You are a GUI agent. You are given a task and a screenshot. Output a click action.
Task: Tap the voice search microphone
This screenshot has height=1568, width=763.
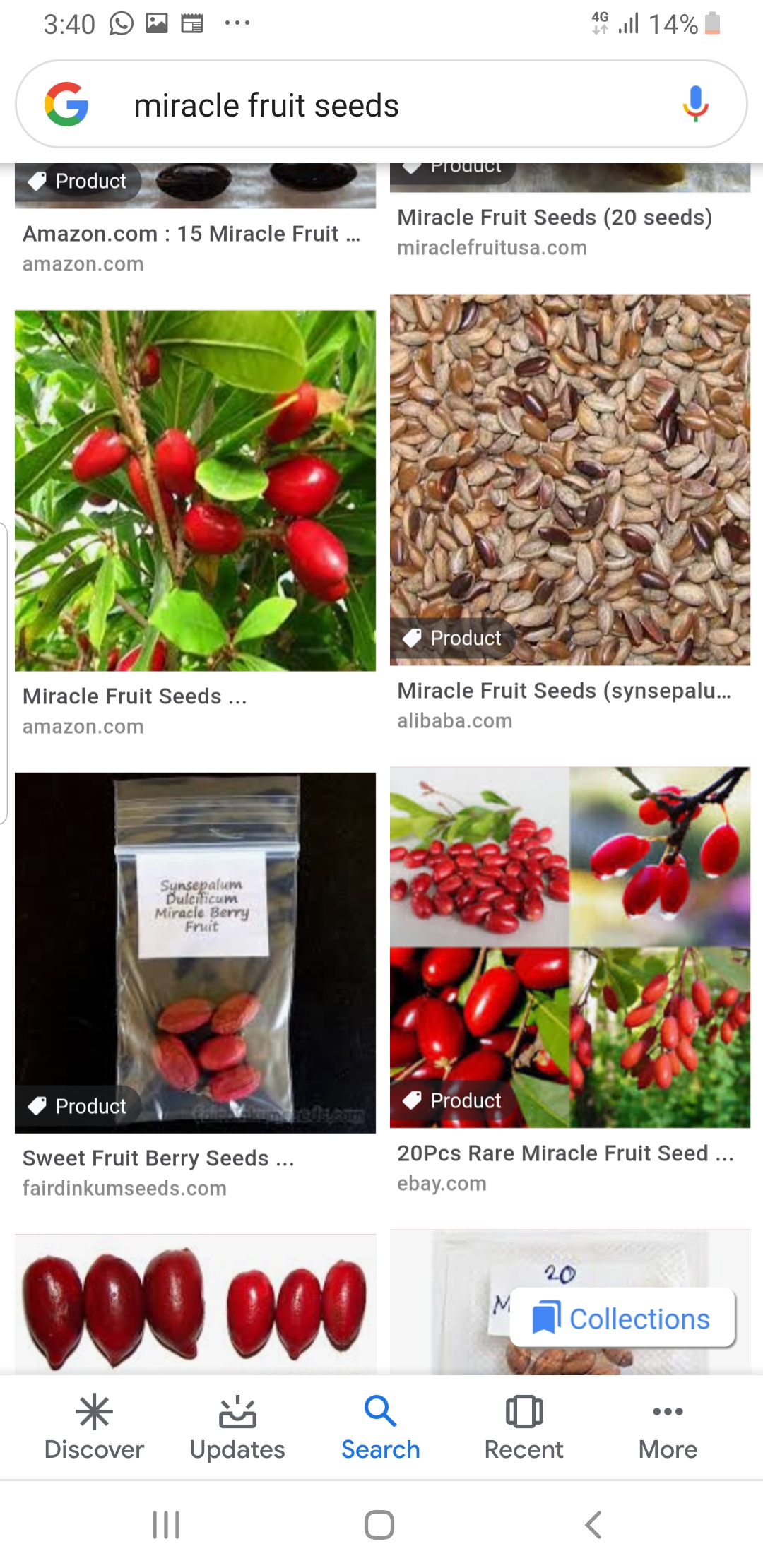pyautogui.click(x=695, y=104)
